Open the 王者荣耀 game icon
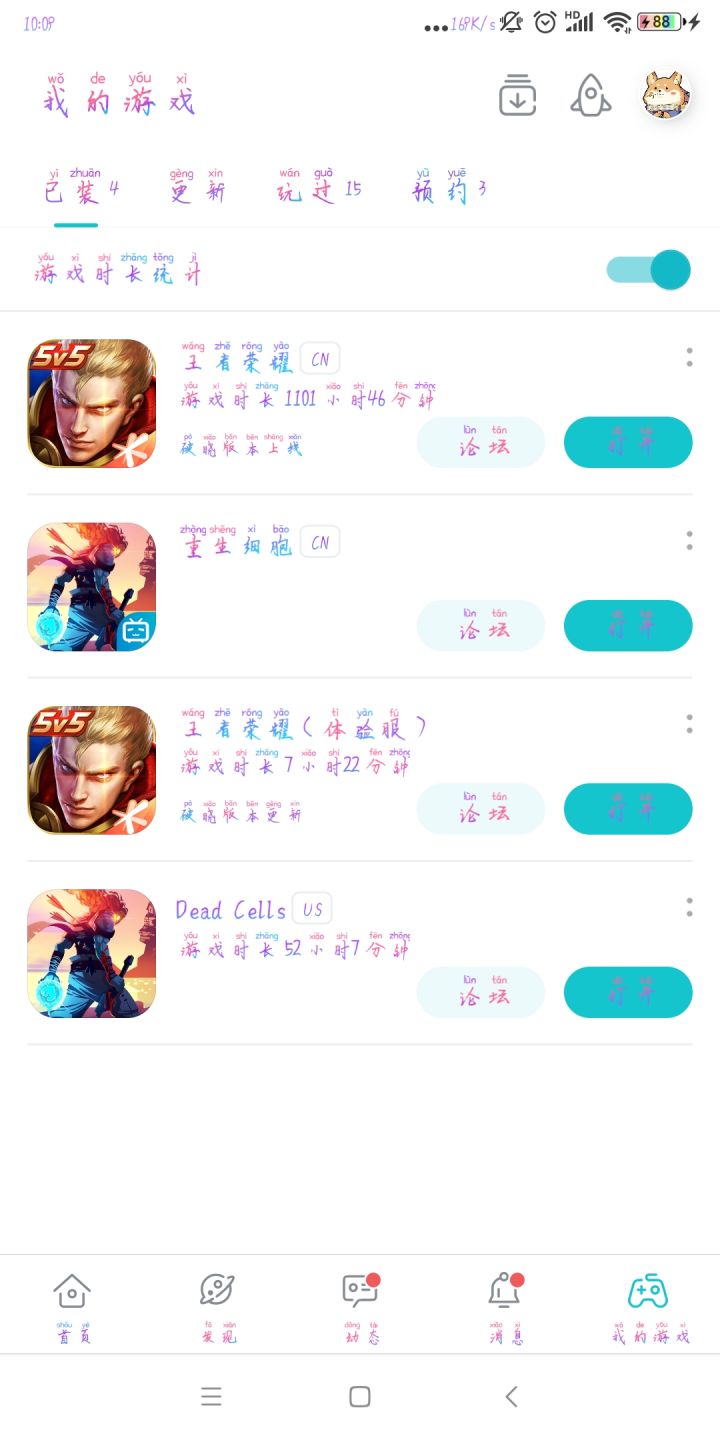 (91, 403)
